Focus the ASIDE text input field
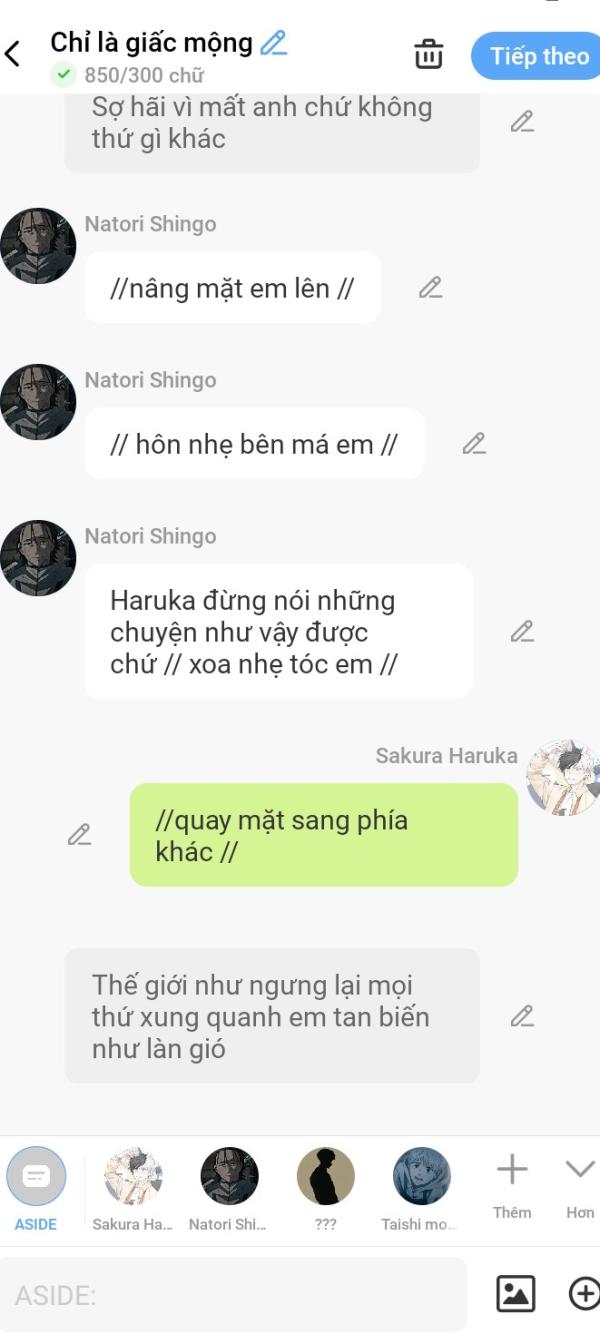Viewport: 600px width, 1334px height. 234,1295
